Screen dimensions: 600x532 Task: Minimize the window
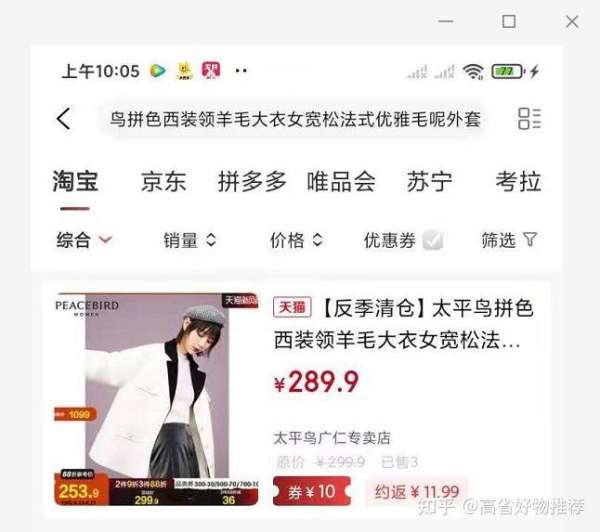tap(447, 21)
